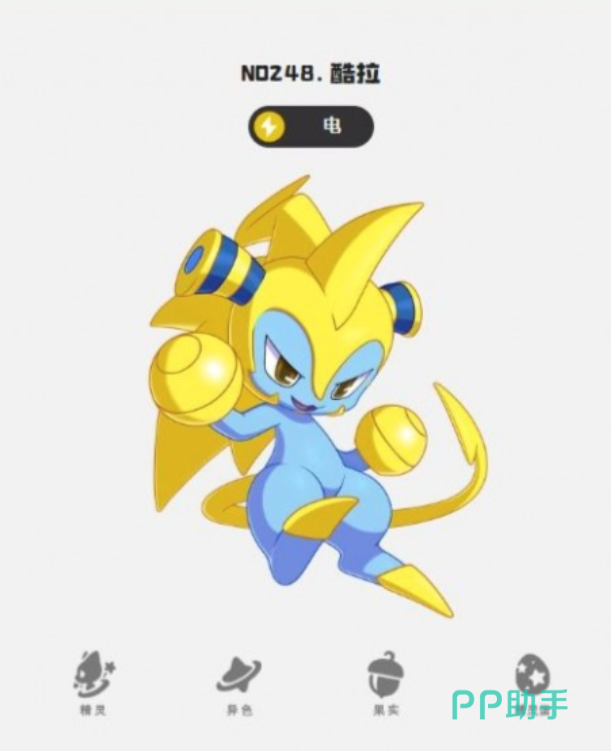Switch to the 异色 tab
The width and height of the screenshot is (611, 751).
238,683
